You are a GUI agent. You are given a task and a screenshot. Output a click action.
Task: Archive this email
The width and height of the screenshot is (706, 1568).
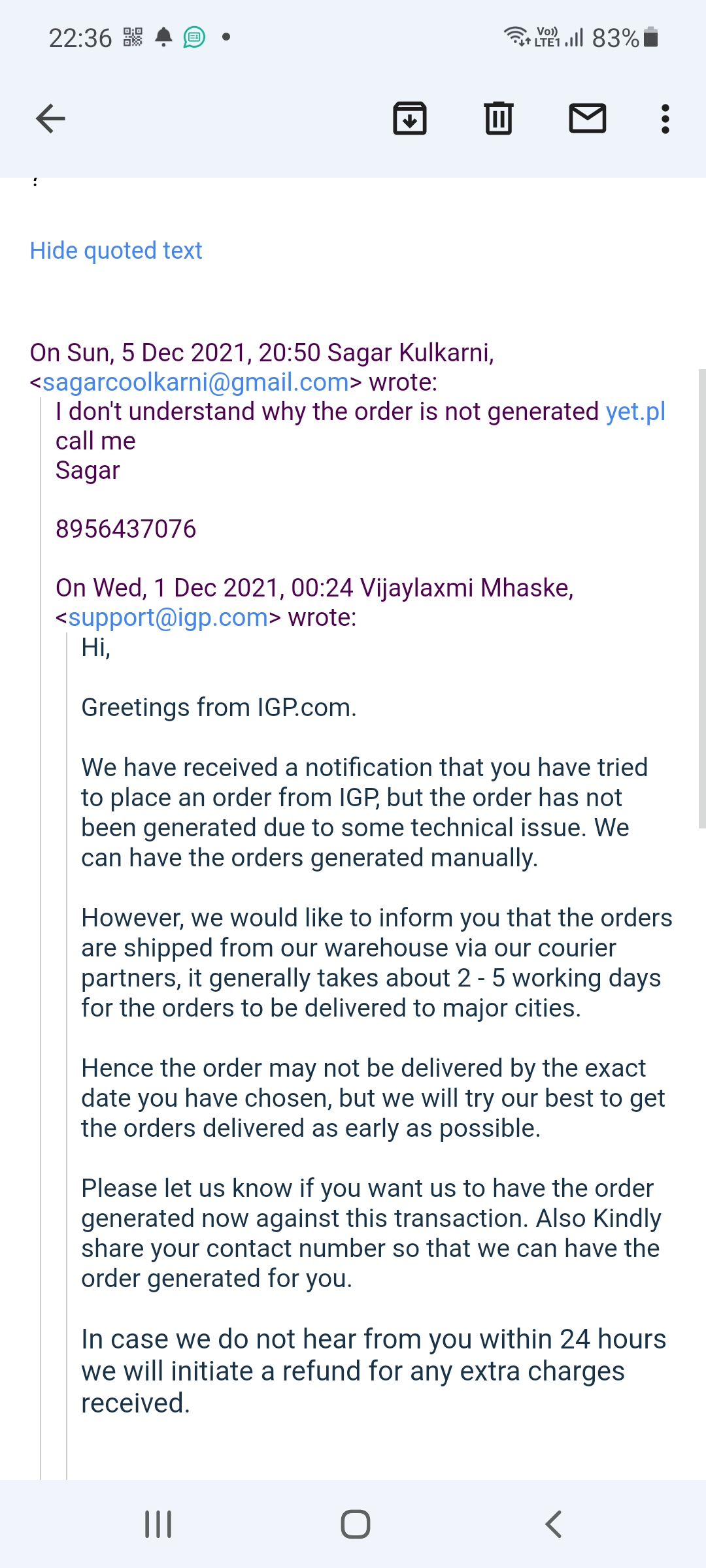pyautogui.click(x=410, y=119)
